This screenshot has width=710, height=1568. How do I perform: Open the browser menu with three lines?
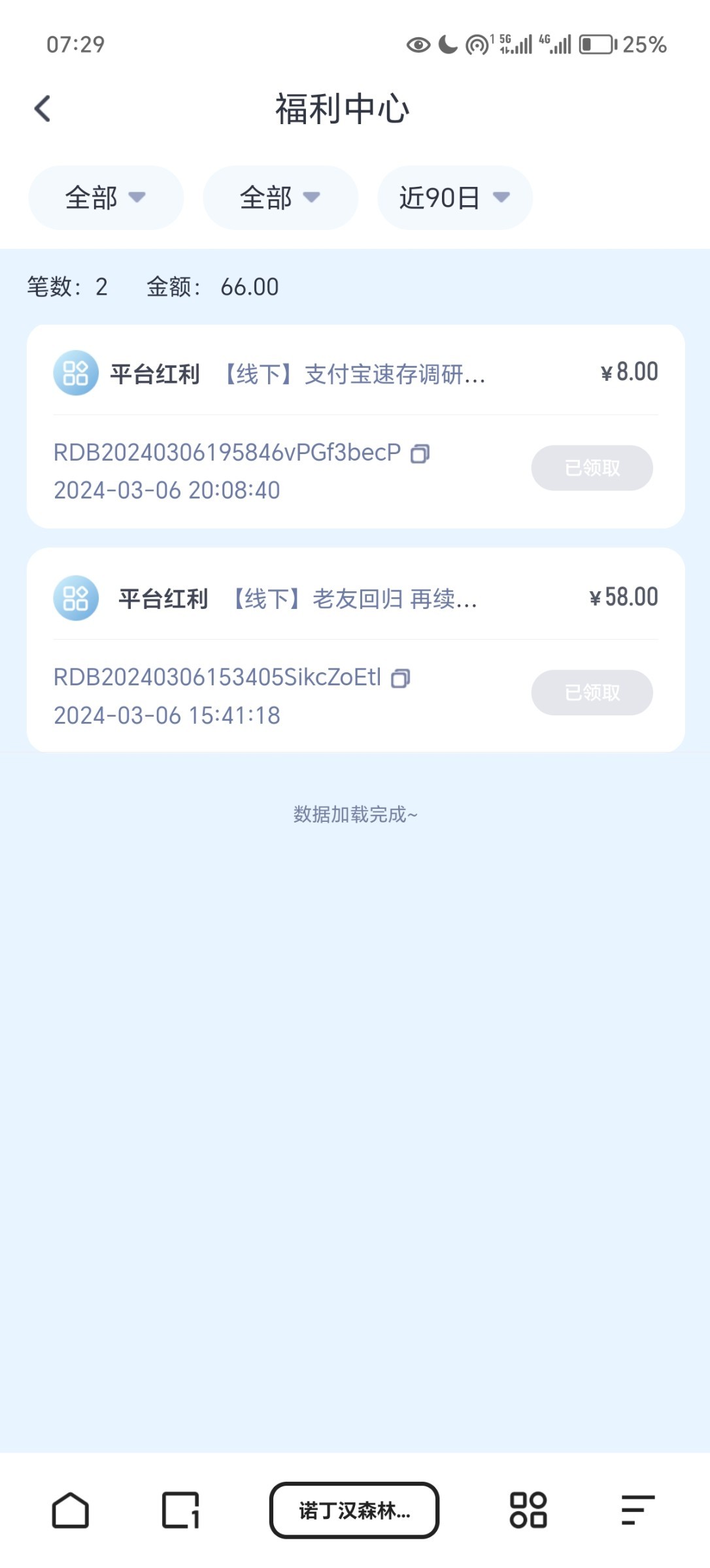[x=637, y=1510]
